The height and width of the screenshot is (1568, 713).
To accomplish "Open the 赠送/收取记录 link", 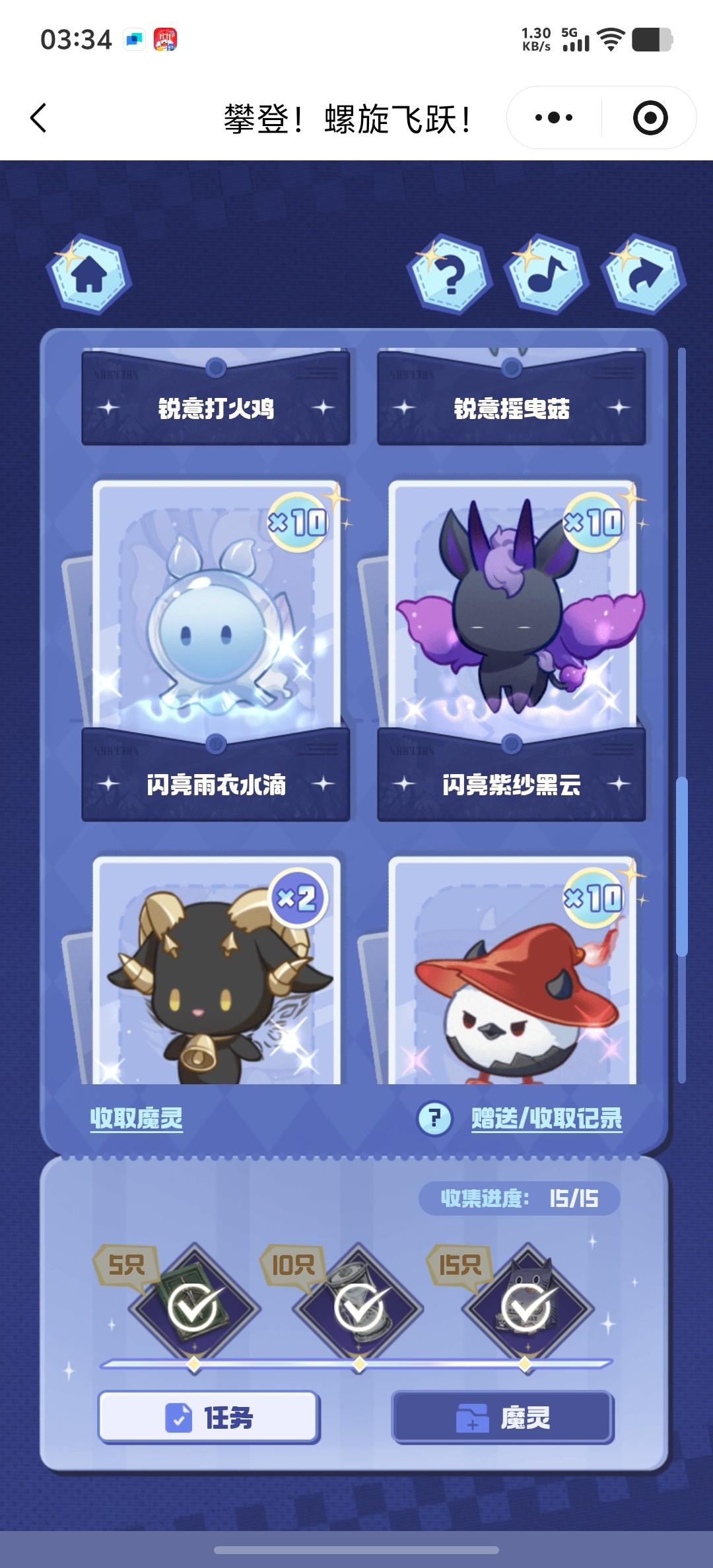I will pos(547,1118).
